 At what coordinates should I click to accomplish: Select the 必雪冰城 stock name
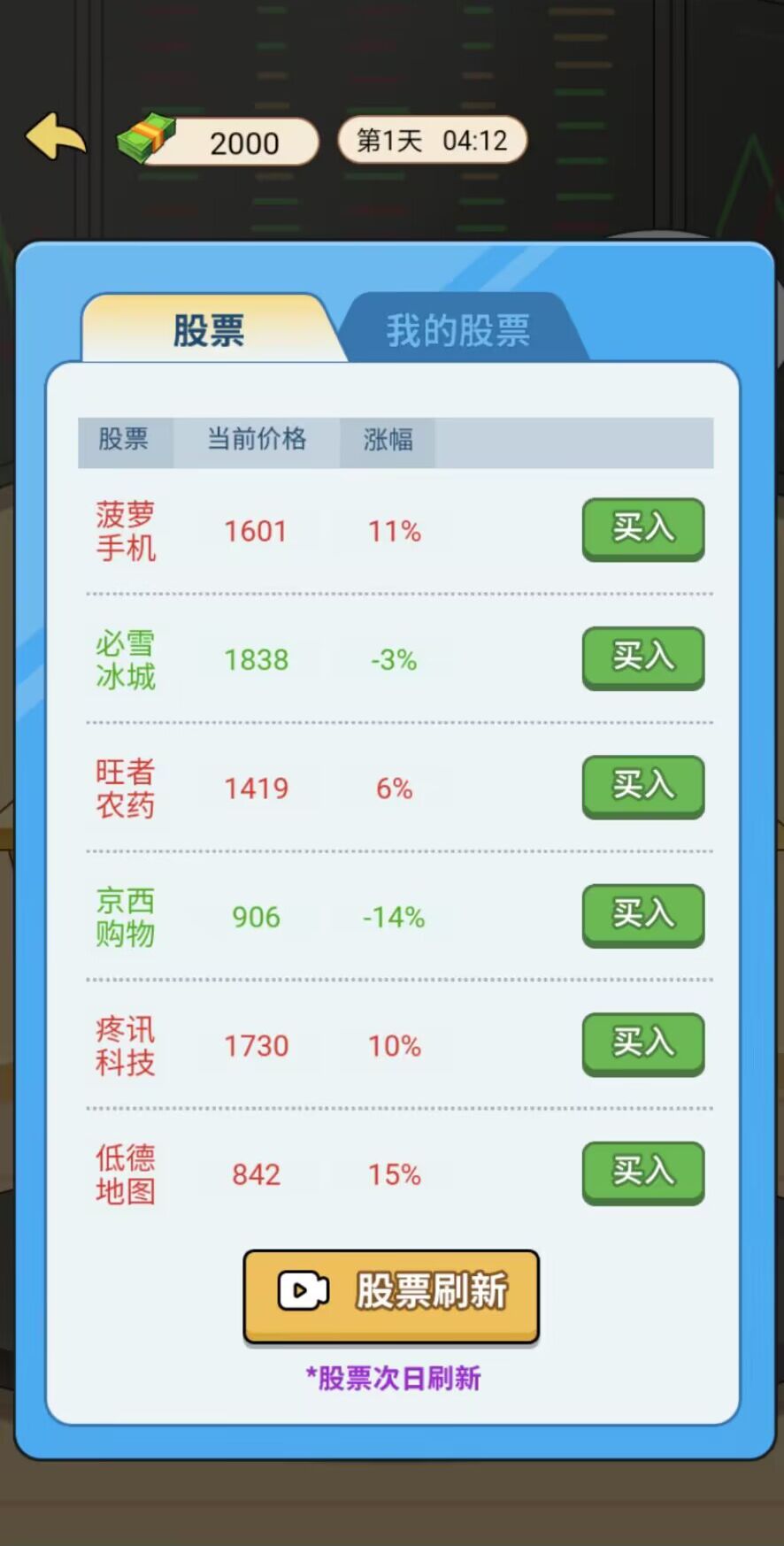coord(126,659)
